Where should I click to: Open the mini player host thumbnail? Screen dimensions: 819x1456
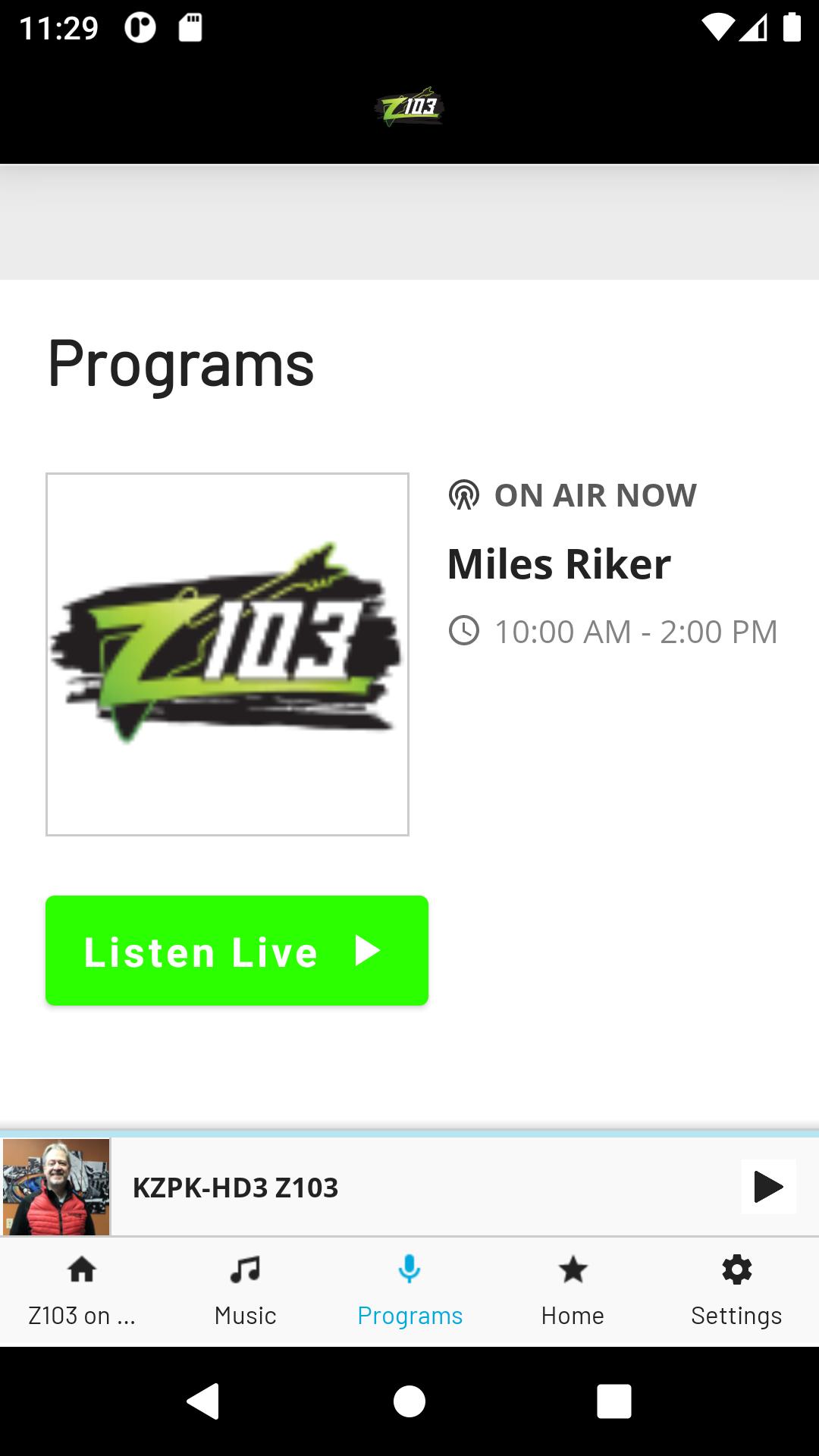56,1187
